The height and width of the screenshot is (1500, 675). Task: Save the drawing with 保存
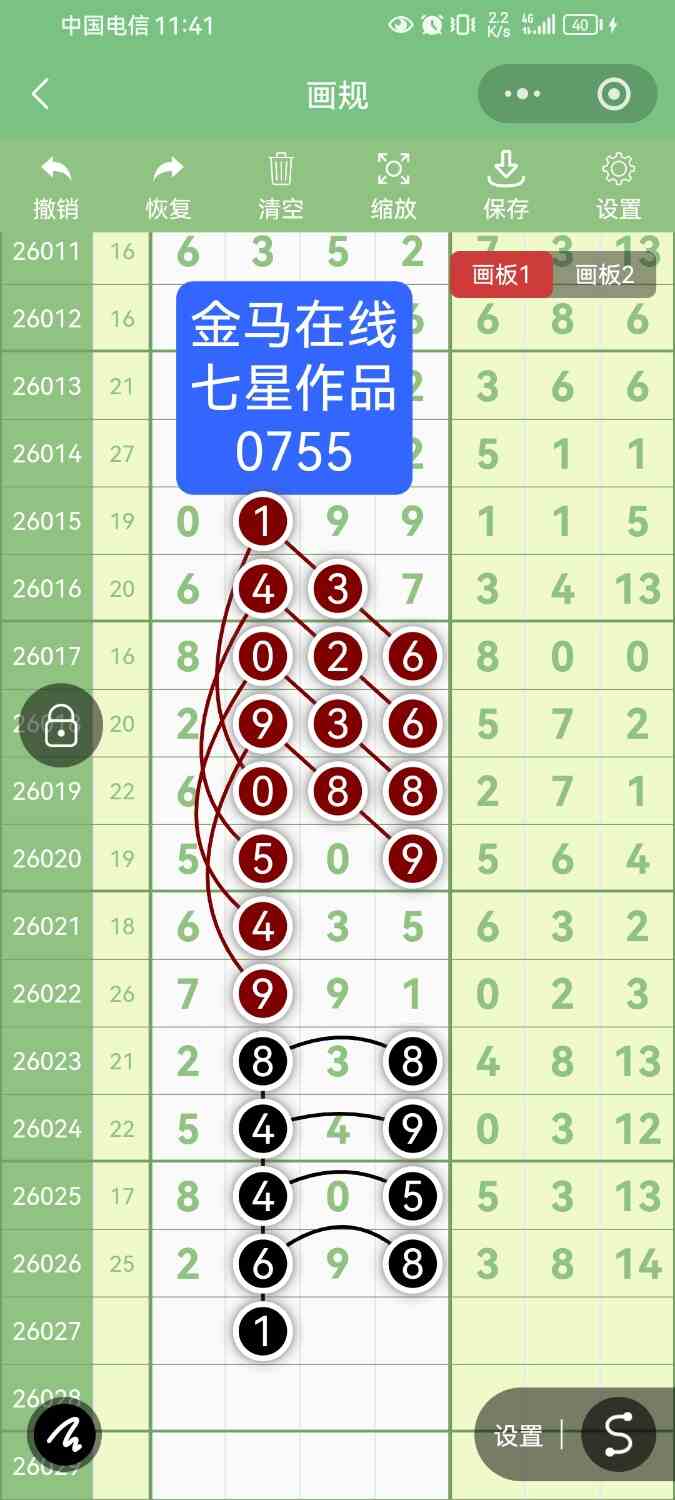[506, 186]
